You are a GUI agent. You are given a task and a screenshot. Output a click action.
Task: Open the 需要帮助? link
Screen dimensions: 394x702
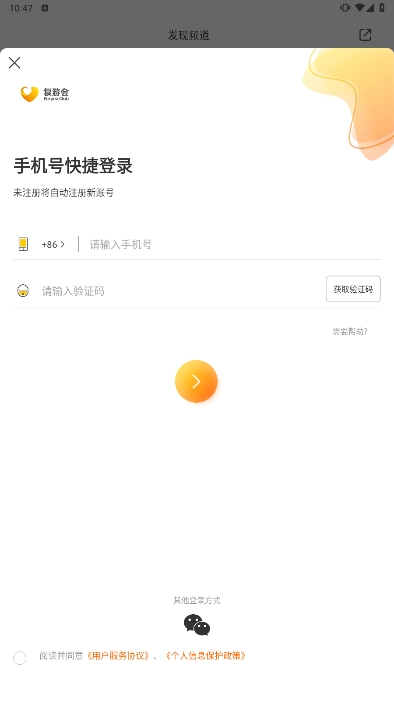click(x=350, y=331)
